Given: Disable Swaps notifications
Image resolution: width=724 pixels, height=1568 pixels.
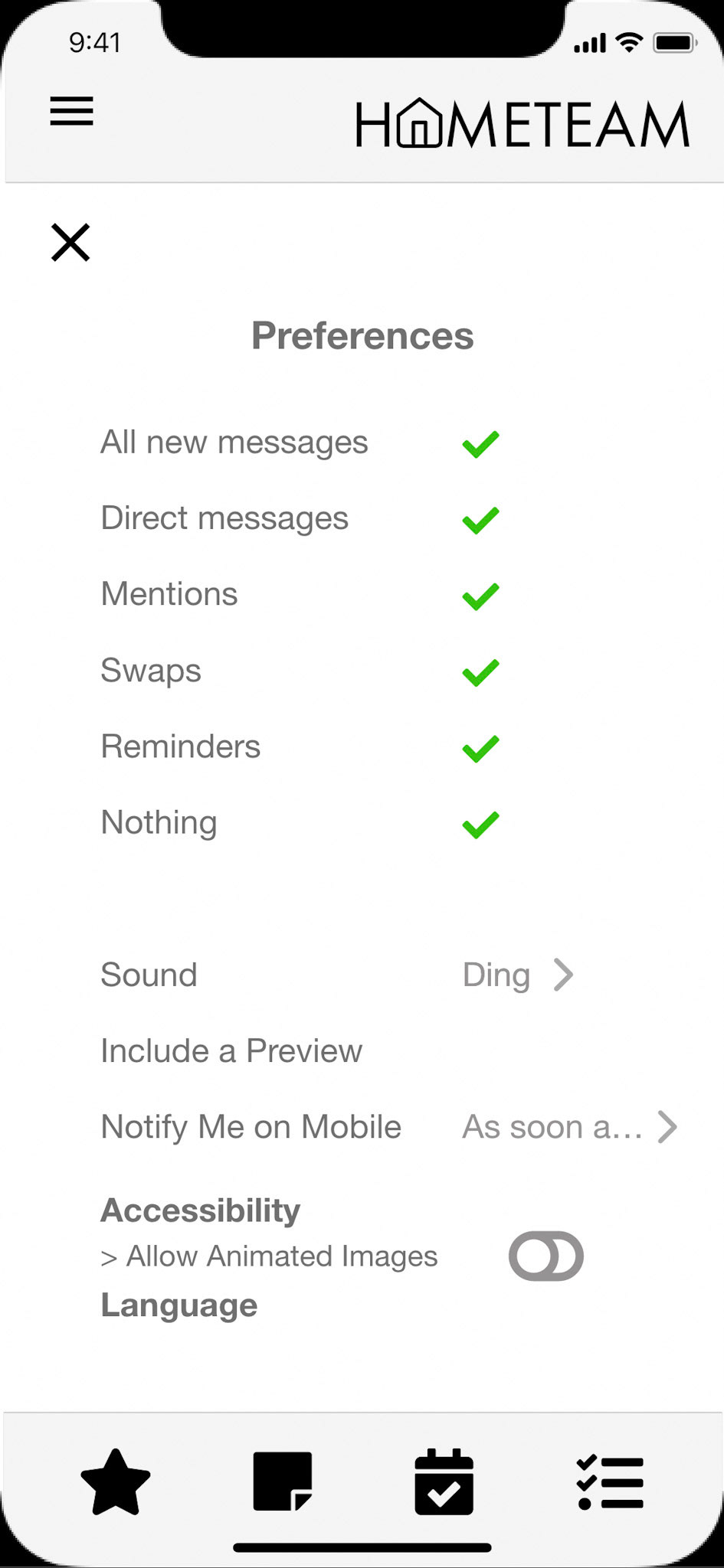Looking at the screenshot, I should pos(480,672).
